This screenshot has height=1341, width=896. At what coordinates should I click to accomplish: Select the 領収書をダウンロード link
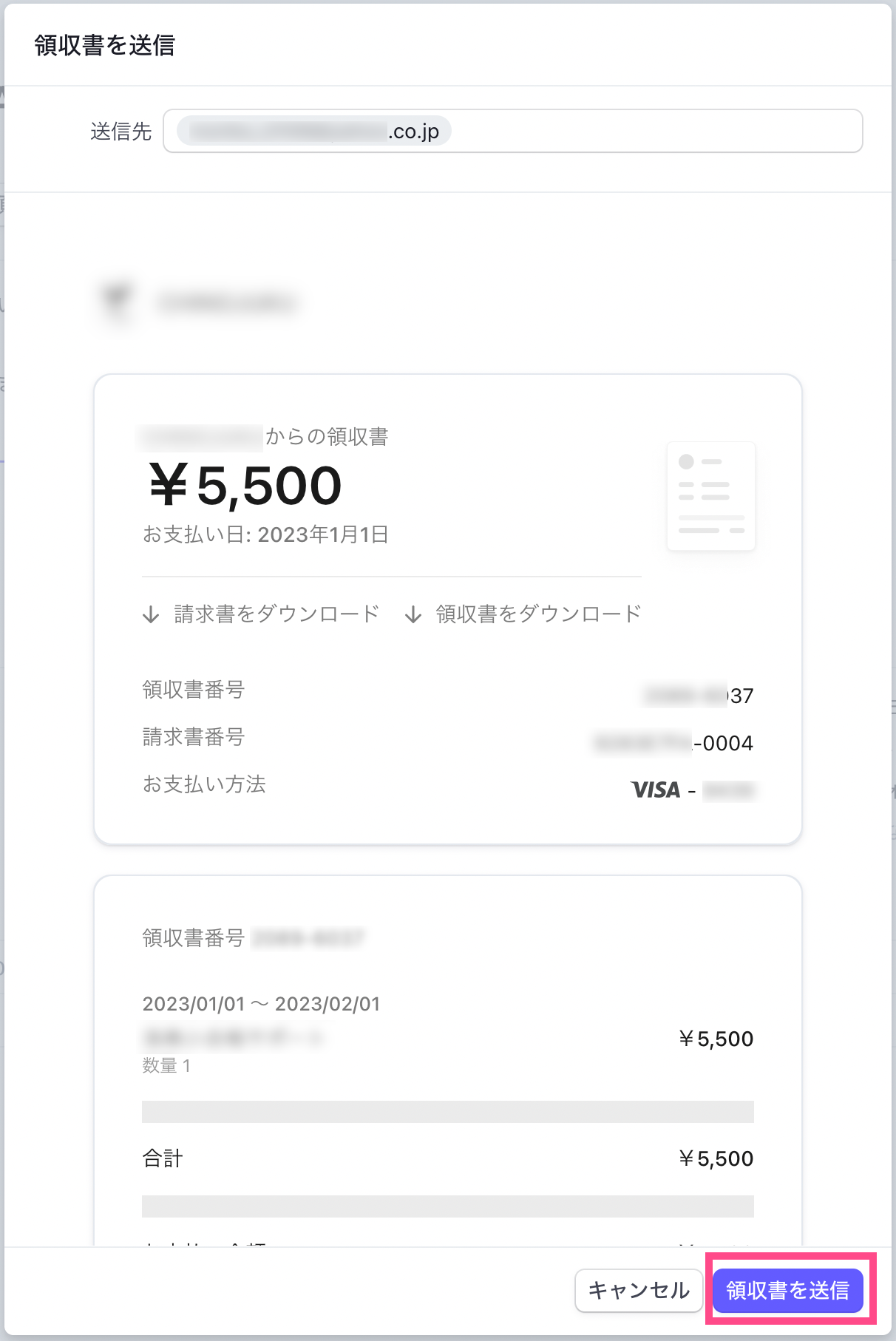coord(523,614)
